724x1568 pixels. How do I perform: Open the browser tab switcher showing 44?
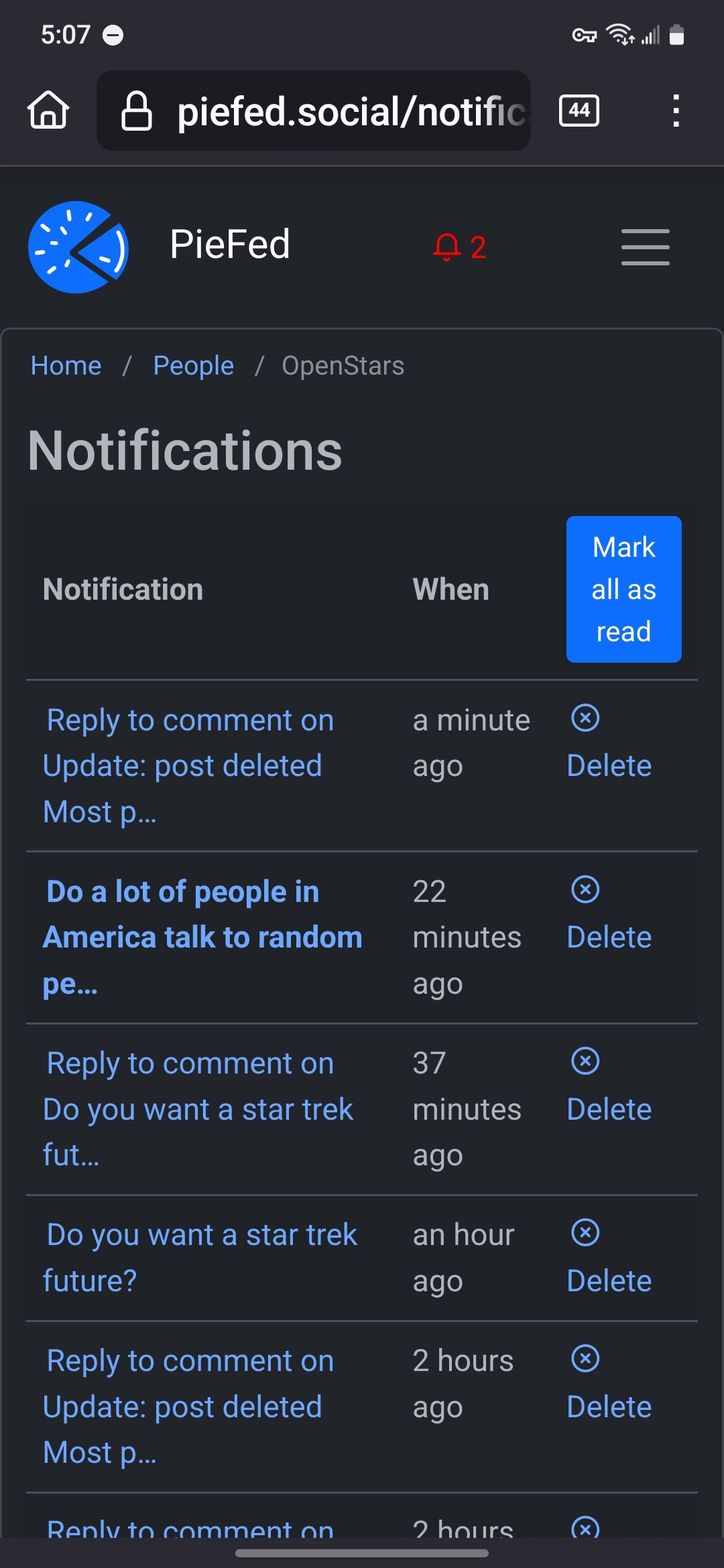click(x=579, y=111)
